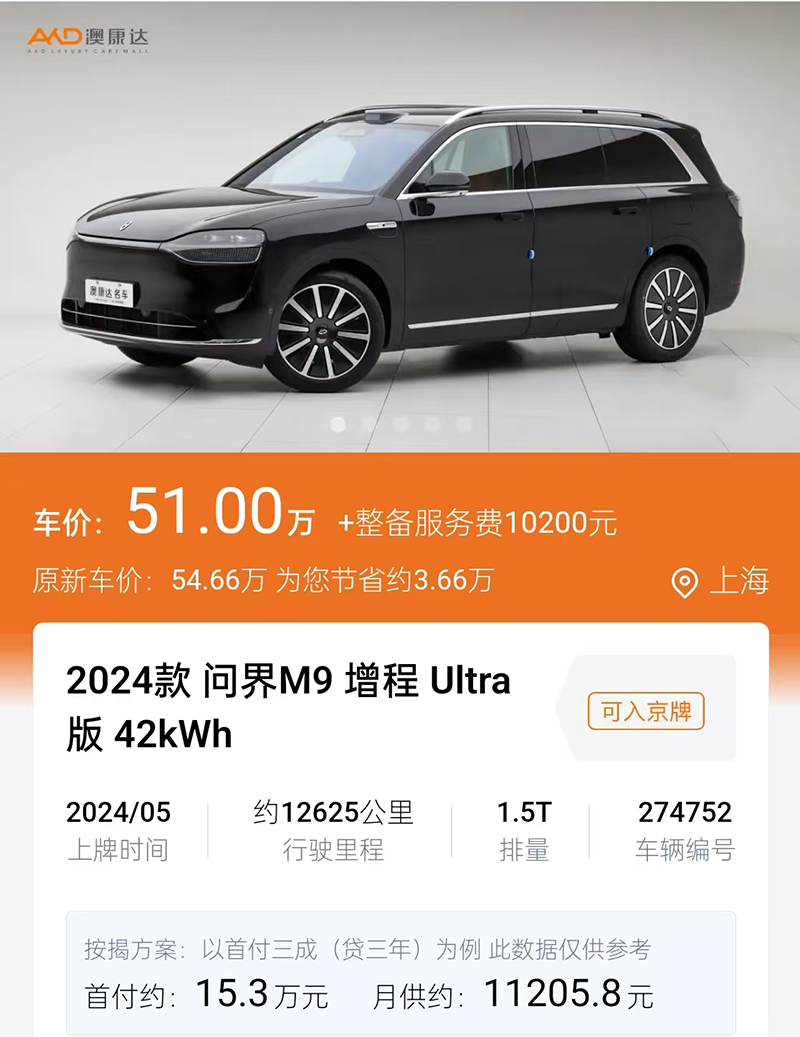Tap the 上海 location pin
This screenshot has height=1037, width=800.
point(685,582)
